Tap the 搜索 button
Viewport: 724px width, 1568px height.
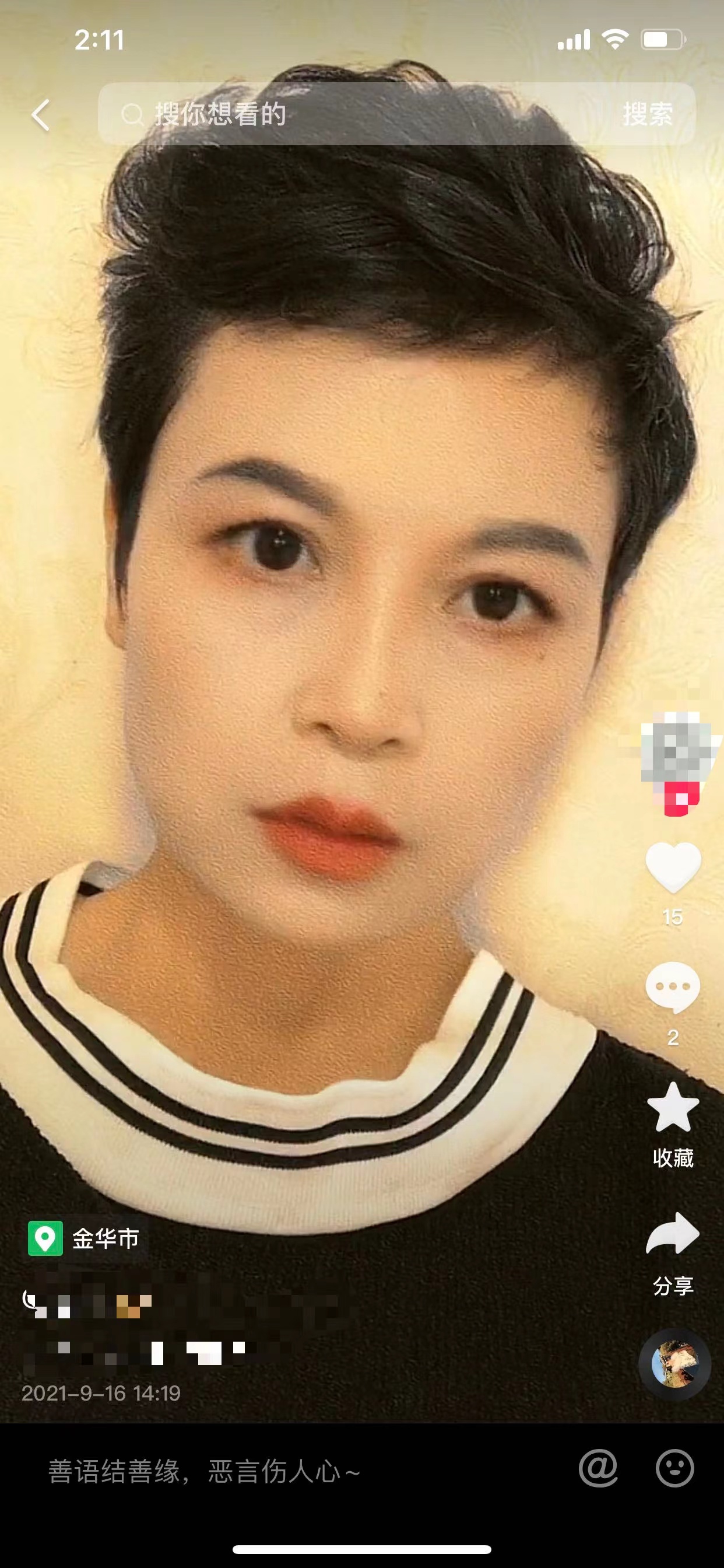[x=647, y=114]
